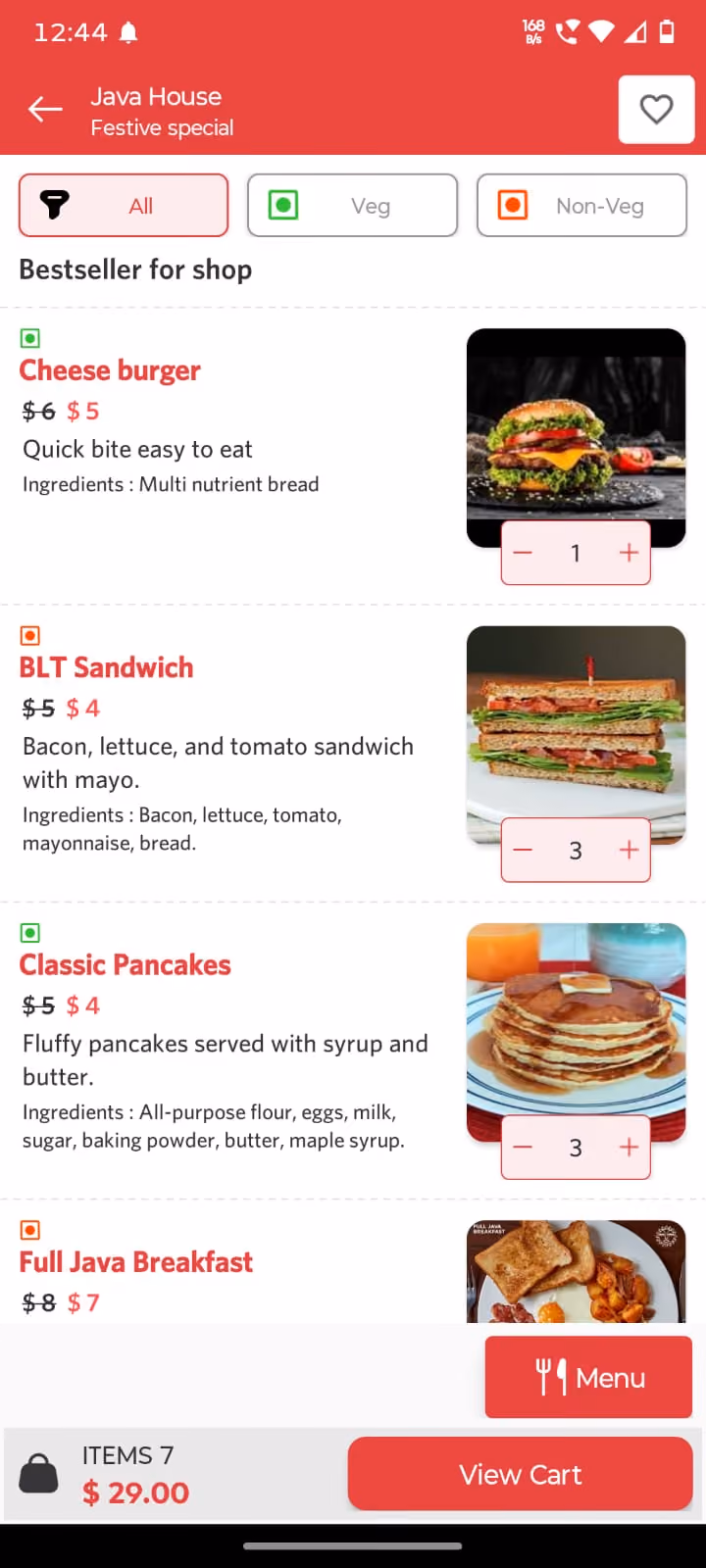Remove one BLT Sandwich
Screen dimensions: 706x1568
(523, 850)
